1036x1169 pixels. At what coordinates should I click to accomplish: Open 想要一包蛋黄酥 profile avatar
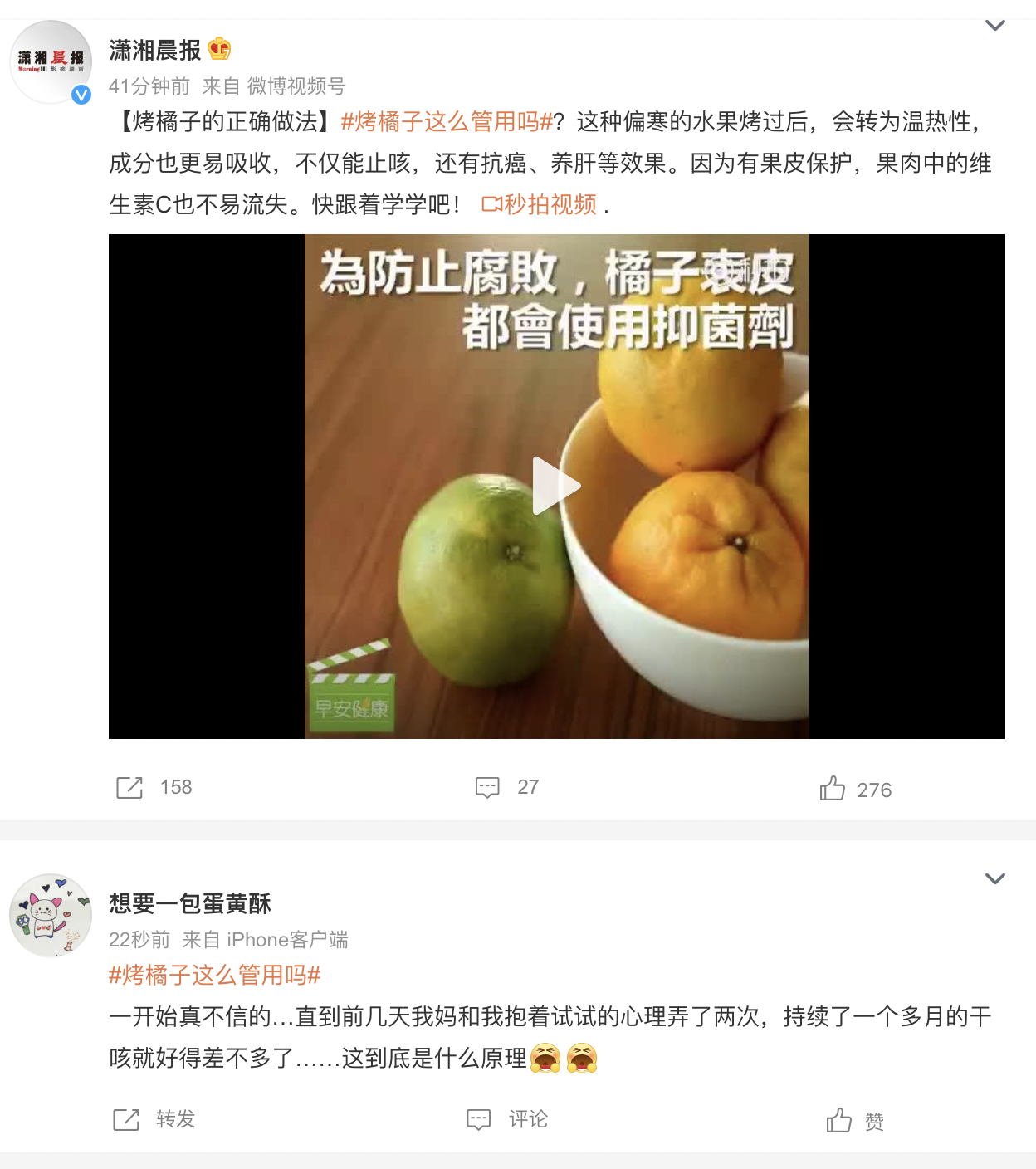51,915
